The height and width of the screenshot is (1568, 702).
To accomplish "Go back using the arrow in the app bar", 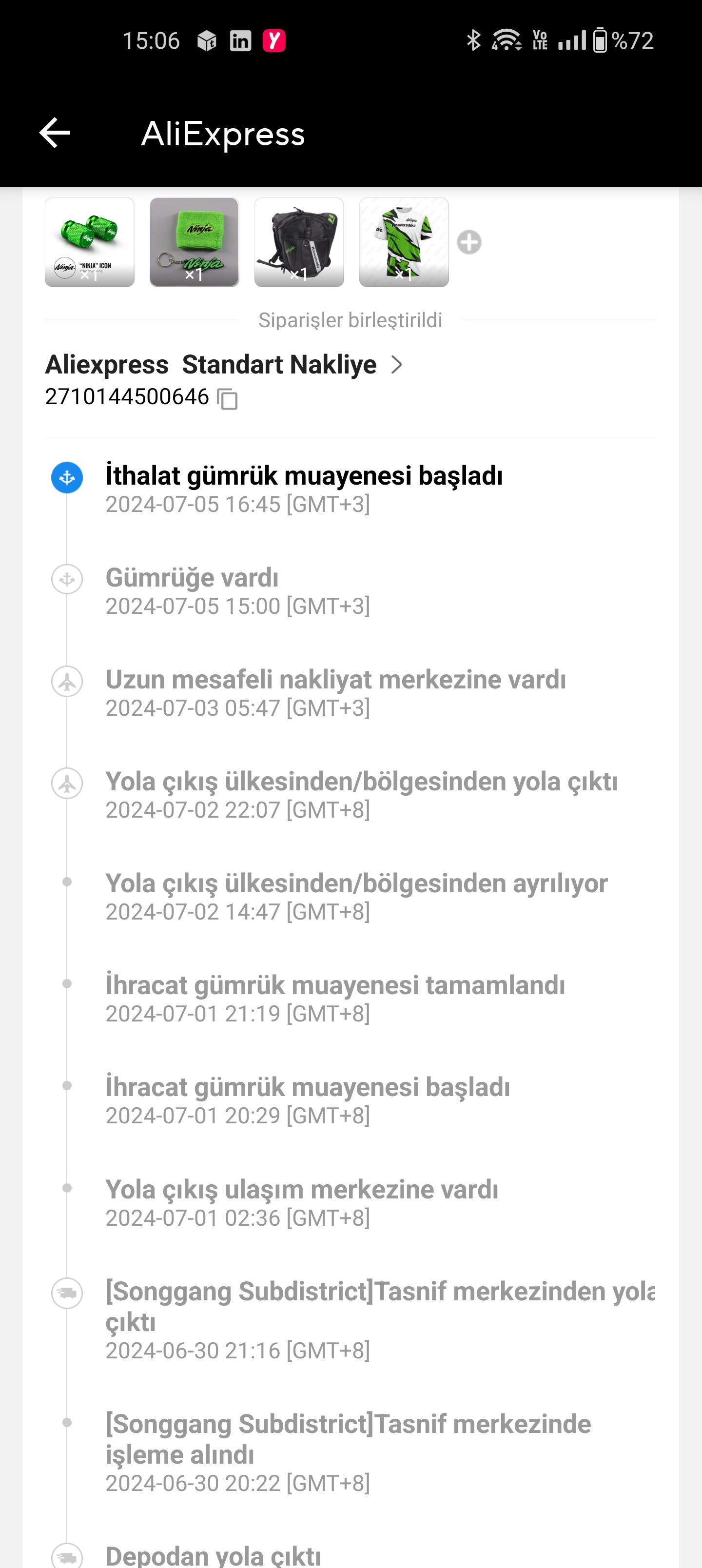I will coord(55,133).
